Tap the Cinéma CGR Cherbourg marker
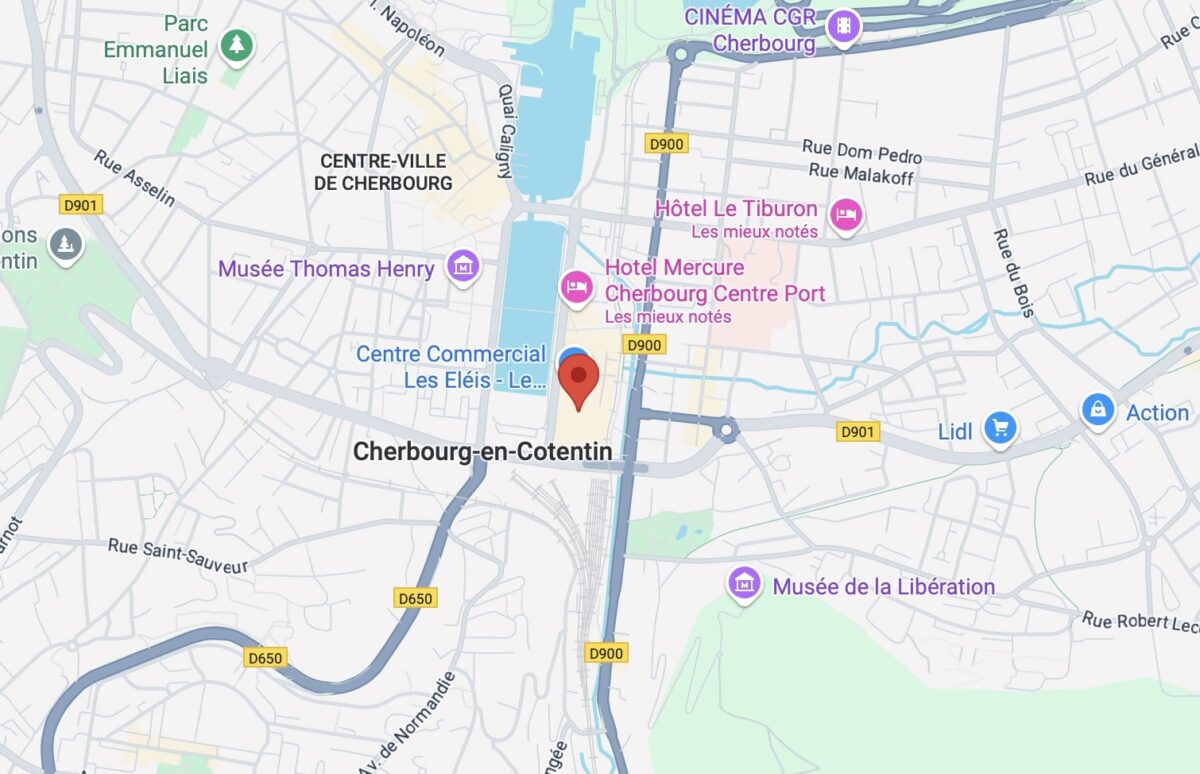 pos(844,26)
